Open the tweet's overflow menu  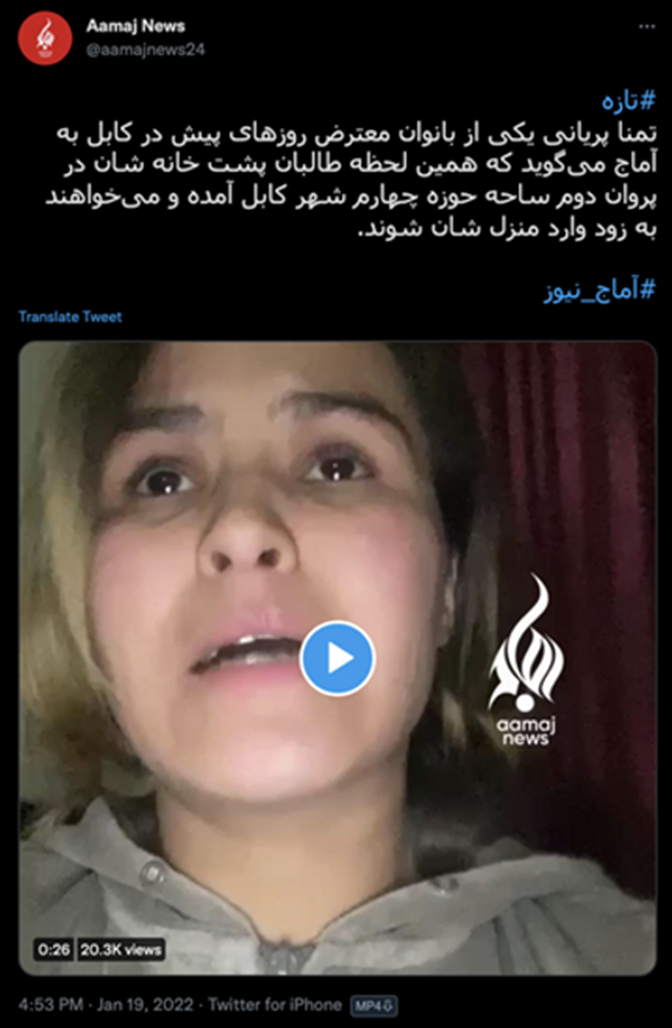point(646,27)
